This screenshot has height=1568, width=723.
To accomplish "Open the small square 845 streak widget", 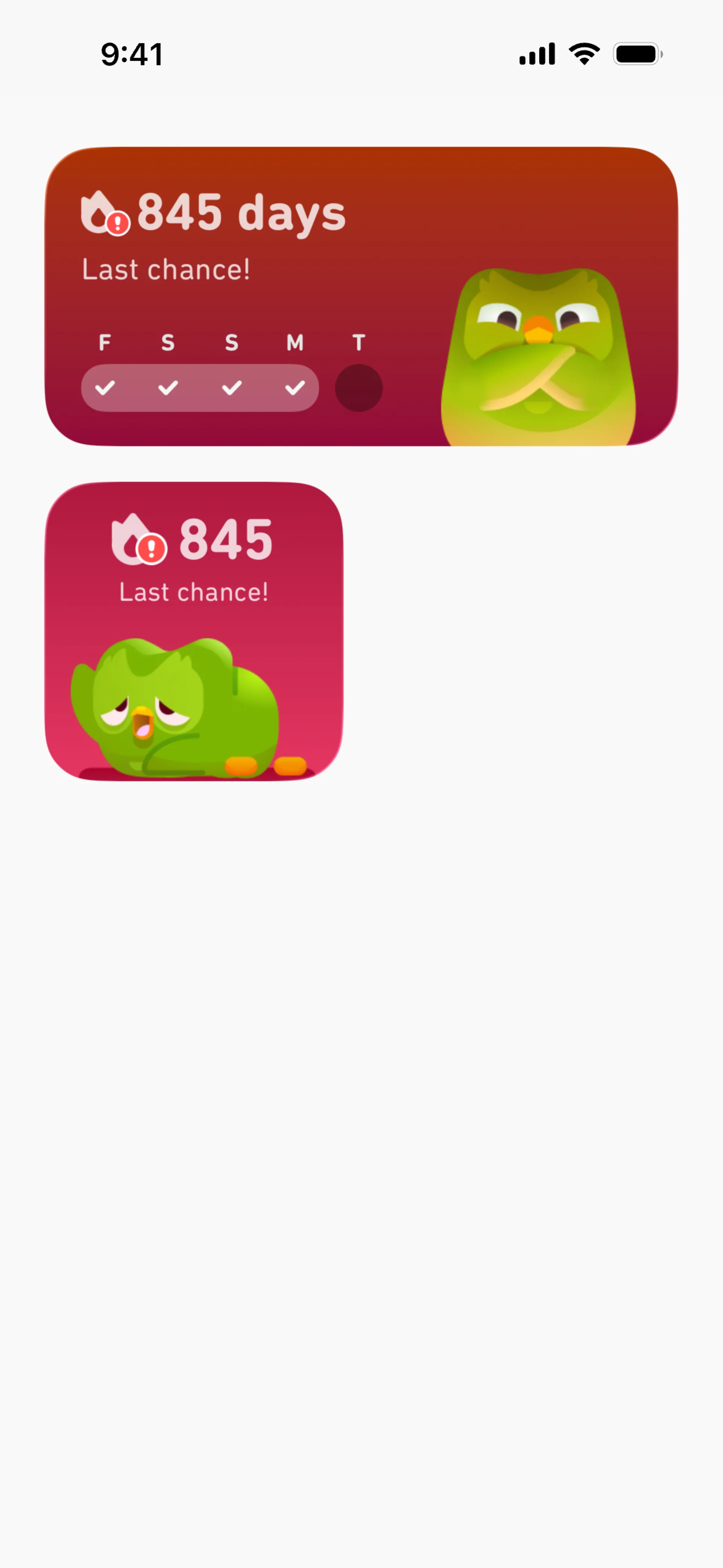I will tap(194, 631).
